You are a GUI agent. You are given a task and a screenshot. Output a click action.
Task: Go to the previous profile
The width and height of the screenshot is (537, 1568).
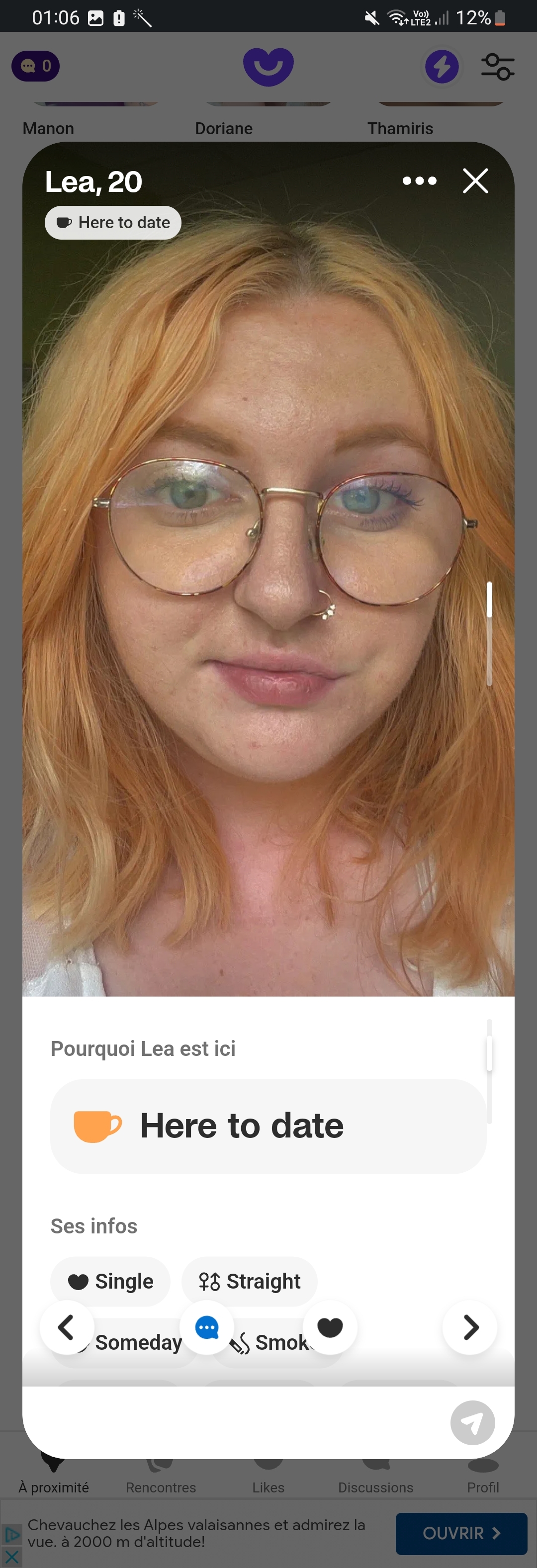pyautogui.click(x=66, y=1327)
